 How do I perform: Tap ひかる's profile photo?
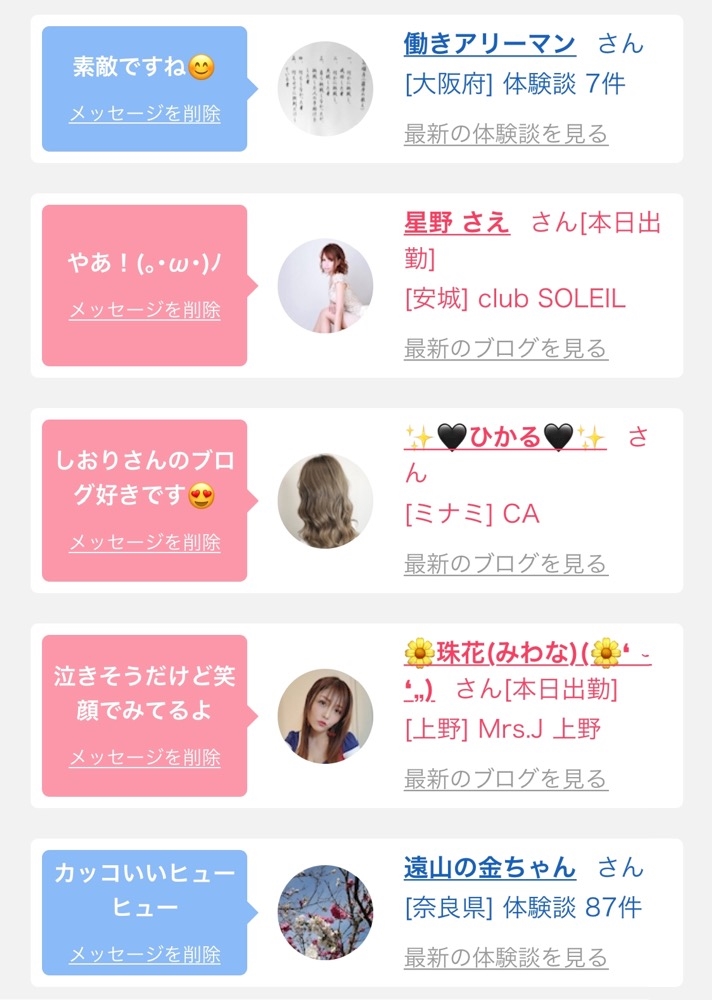[325, 501]
